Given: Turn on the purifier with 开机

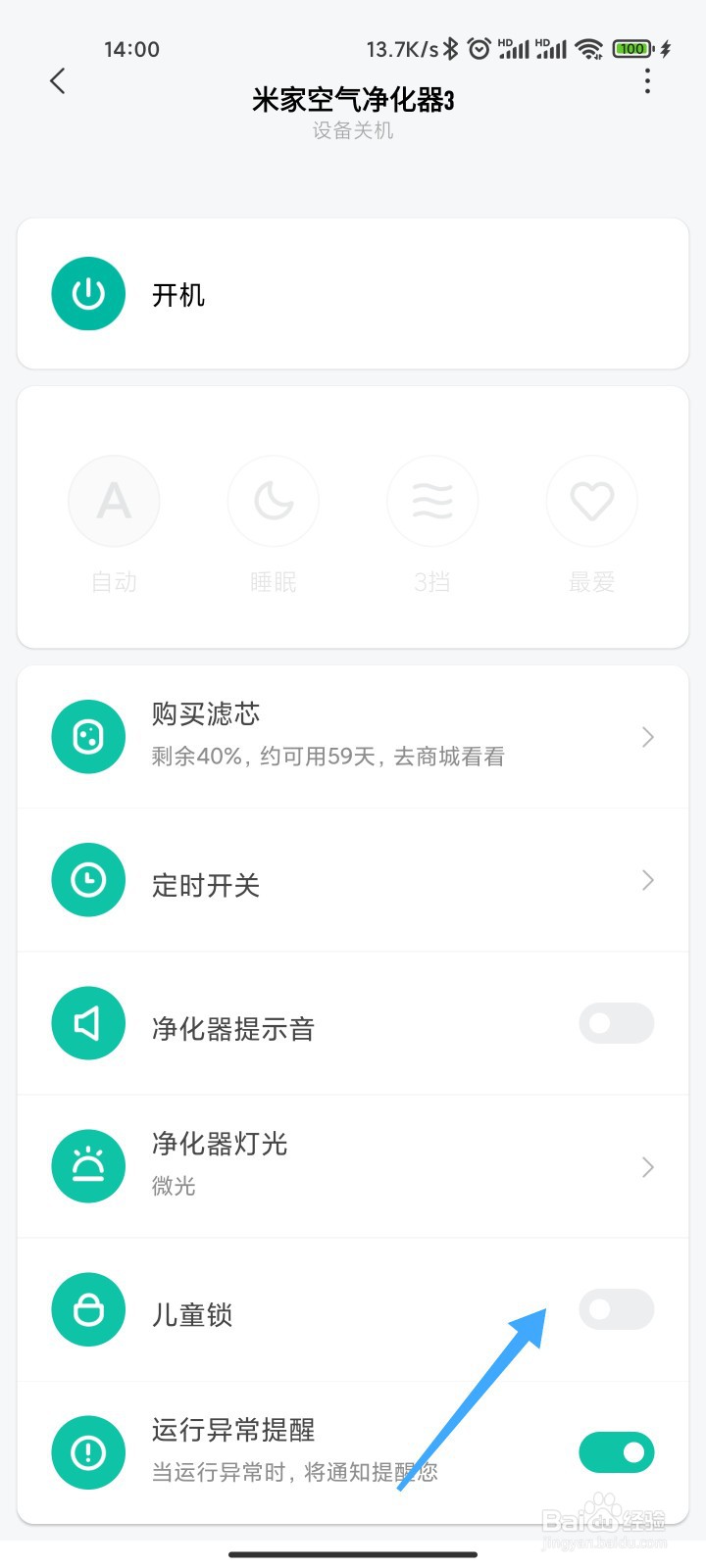Looking at the screenshot, I should pyautogui.click(x=88, y=294).
